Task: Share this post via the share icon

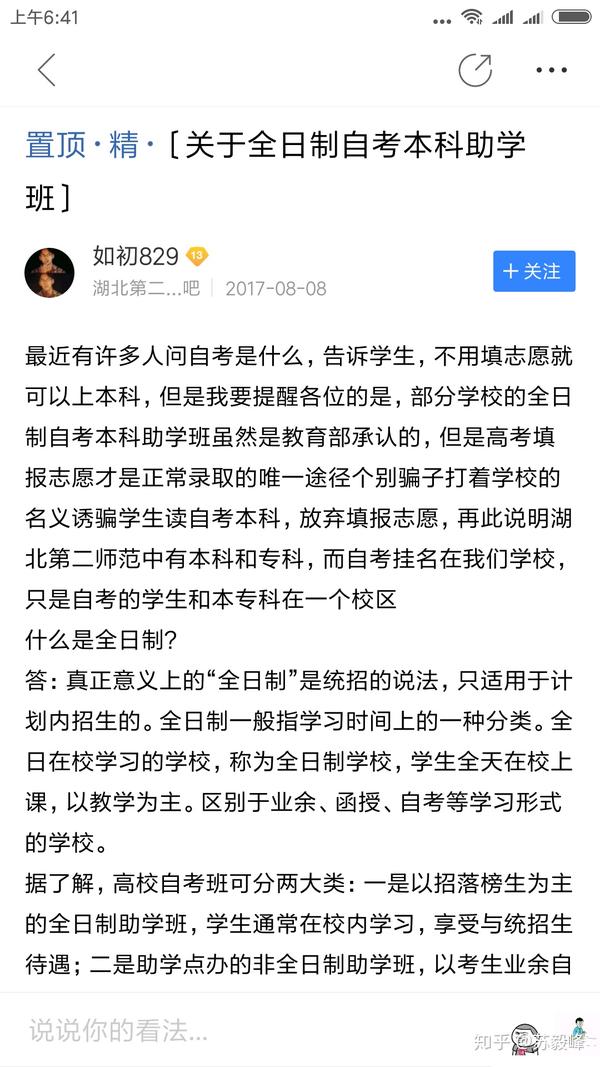Action: (475, 69)
